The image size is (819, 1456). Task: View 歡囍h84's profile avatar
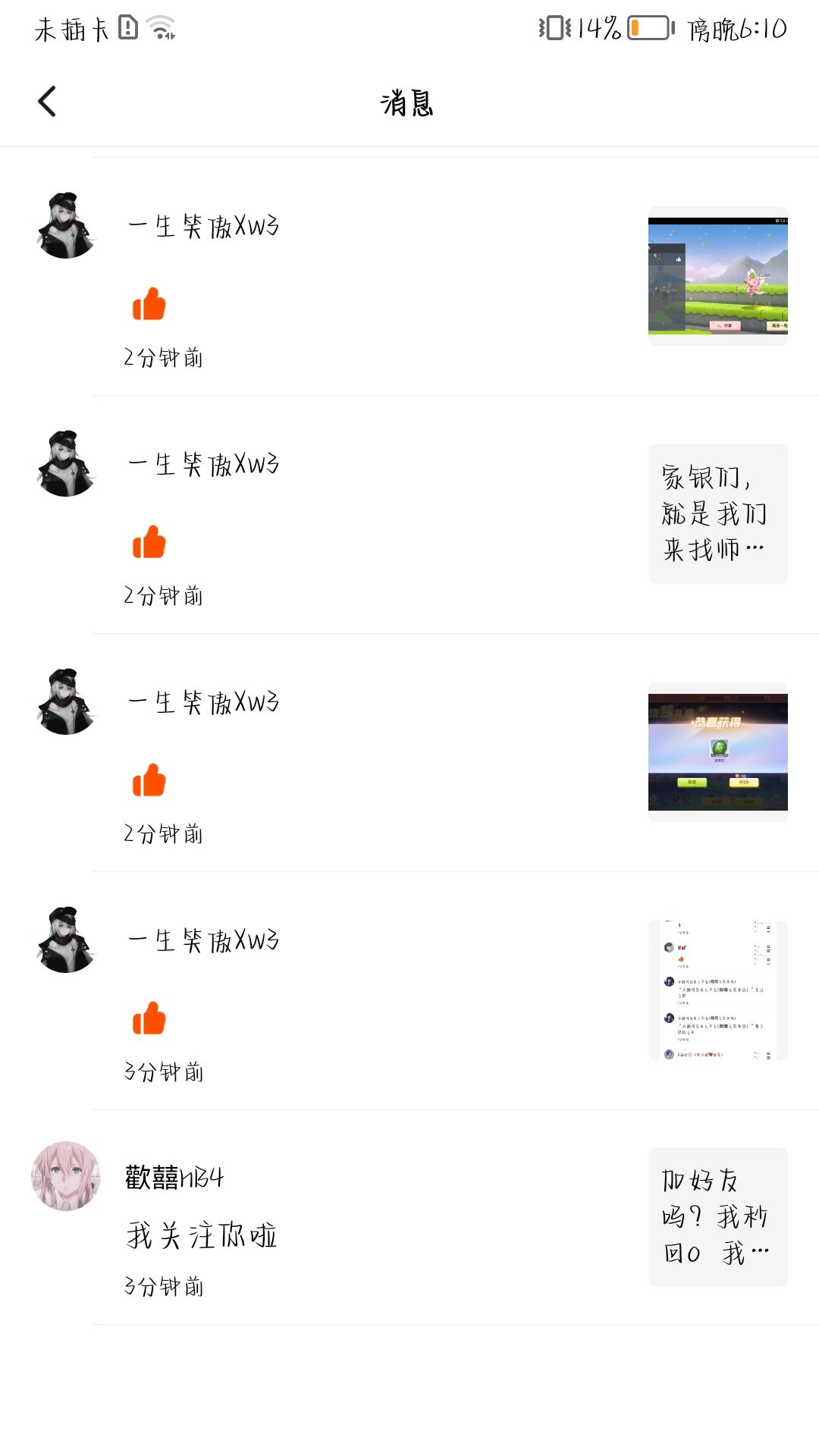[x=66, y=1176]
